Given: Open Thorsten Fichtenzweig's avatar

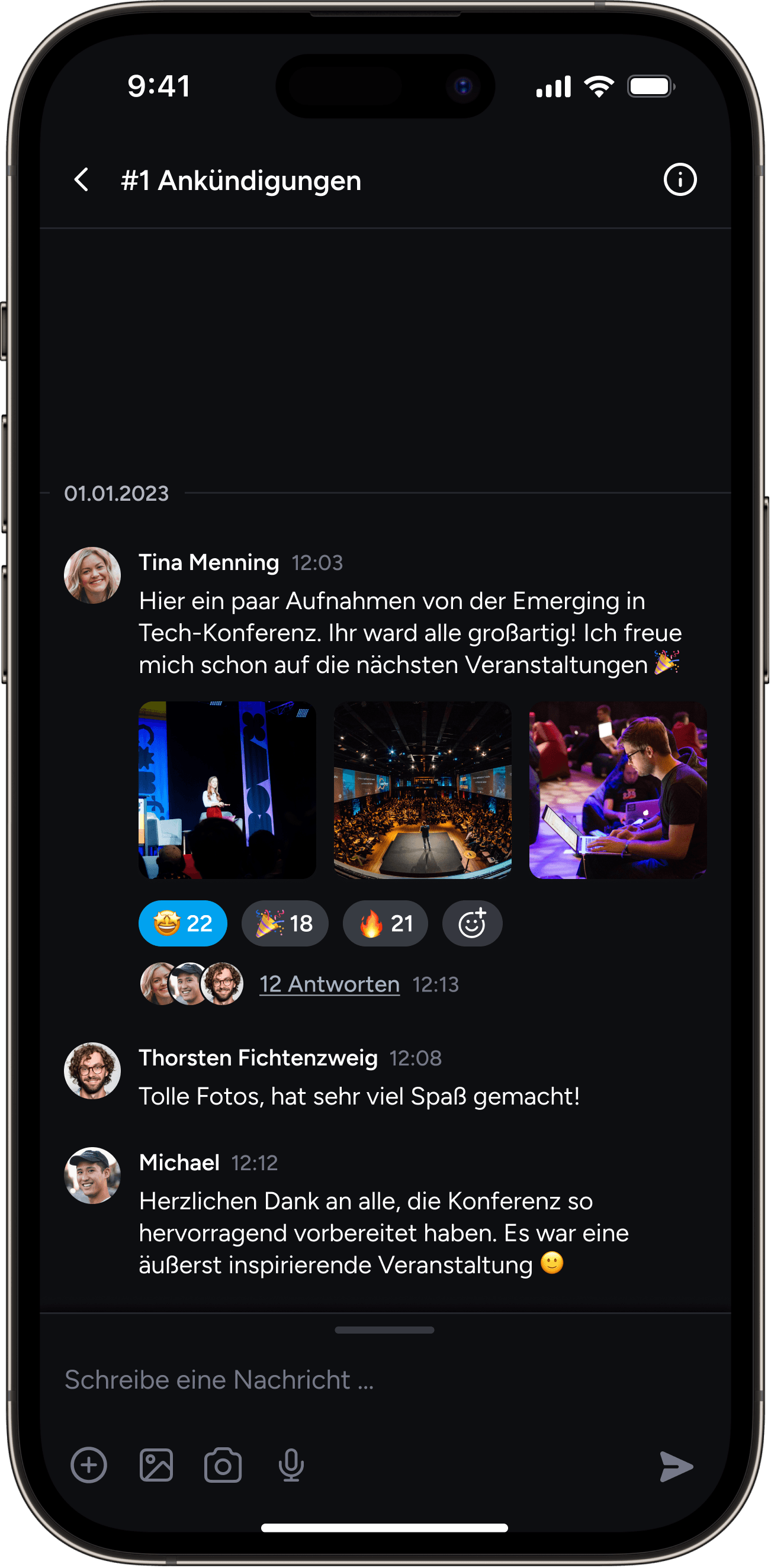Looking at the screenshot, I should pos(92,1071).
